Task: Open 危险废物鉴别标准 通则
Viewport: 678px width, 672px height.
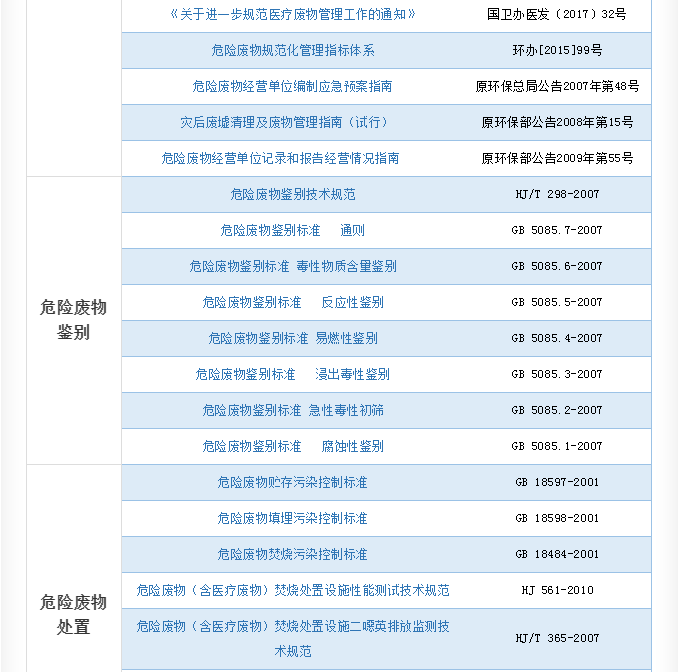Action: pyautogui.click(x=292, y=230)
